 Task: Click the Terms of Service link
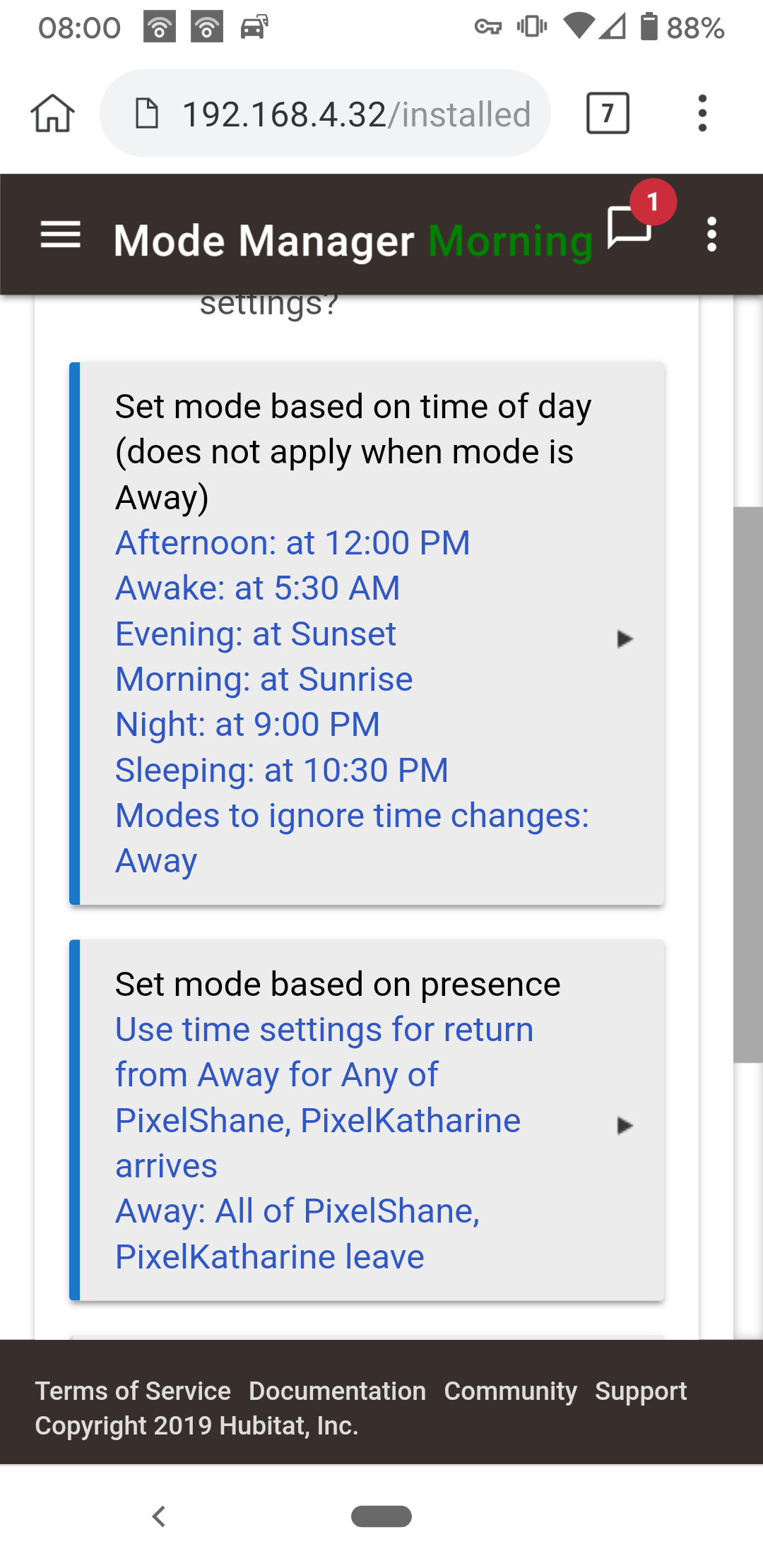coord(133,1390)
